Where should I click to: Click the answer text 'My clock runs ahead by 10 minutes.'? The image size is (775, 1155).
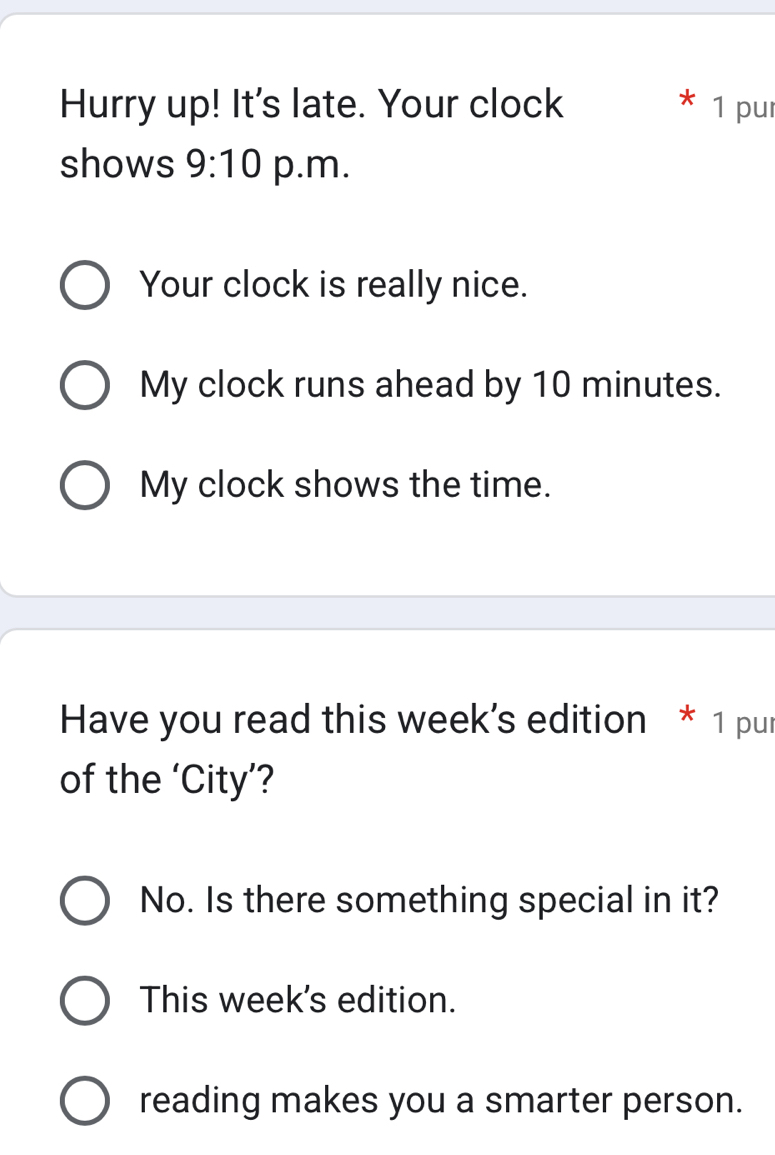coord(429,385)
